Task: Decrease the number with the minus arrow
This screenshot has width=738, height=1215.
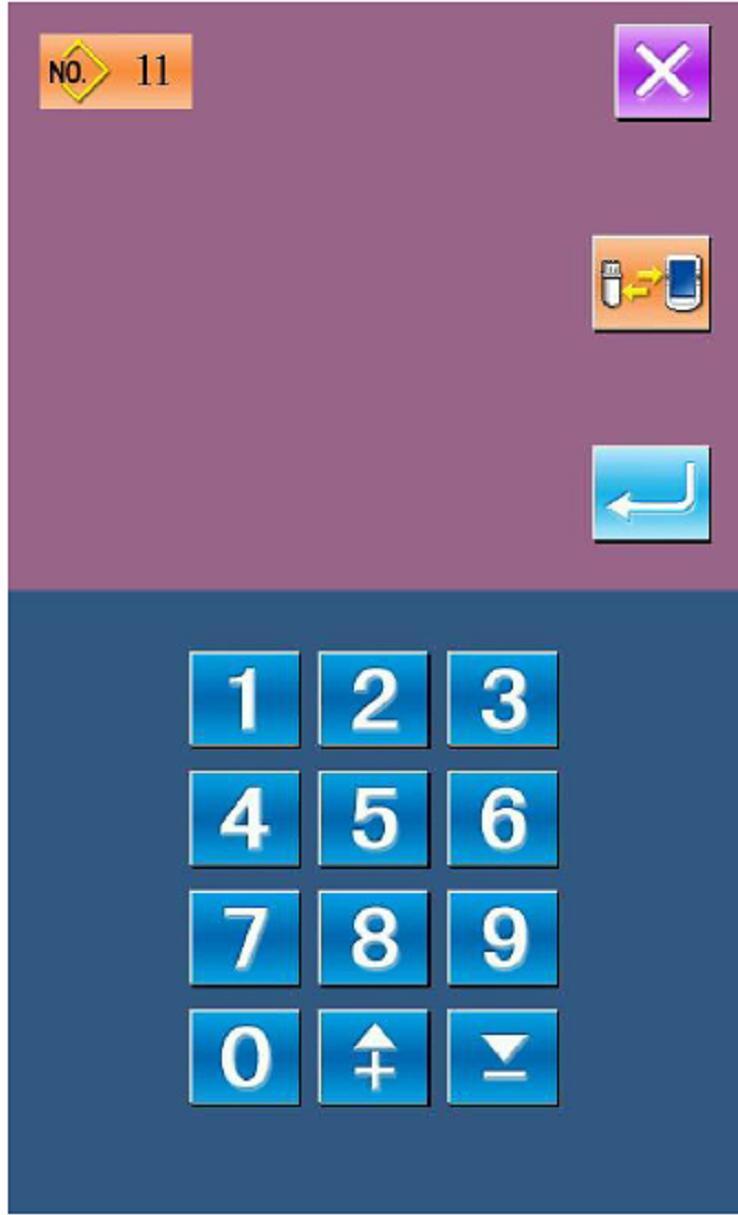Action: click(502, 1056)
